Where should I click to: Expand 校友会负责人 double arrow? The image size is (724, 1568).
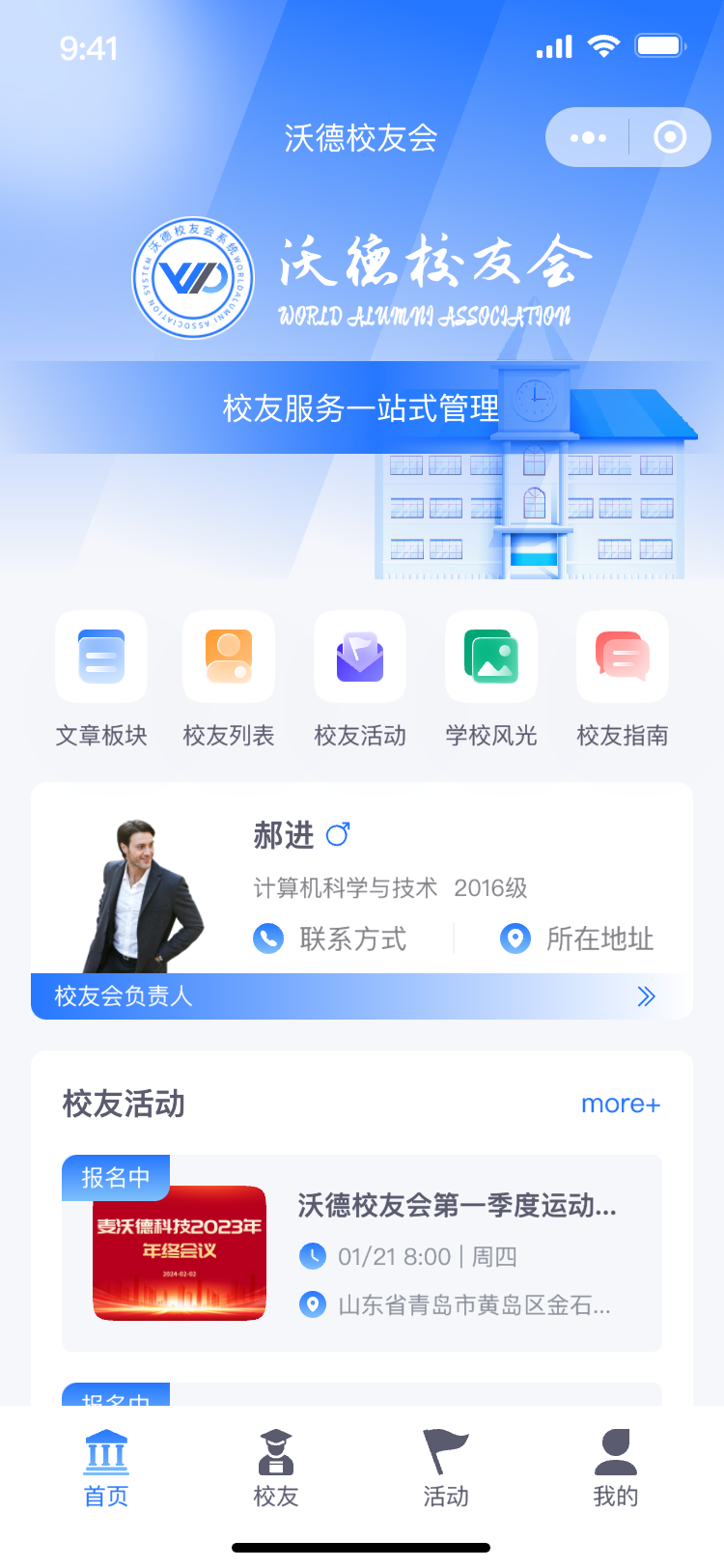647,996
